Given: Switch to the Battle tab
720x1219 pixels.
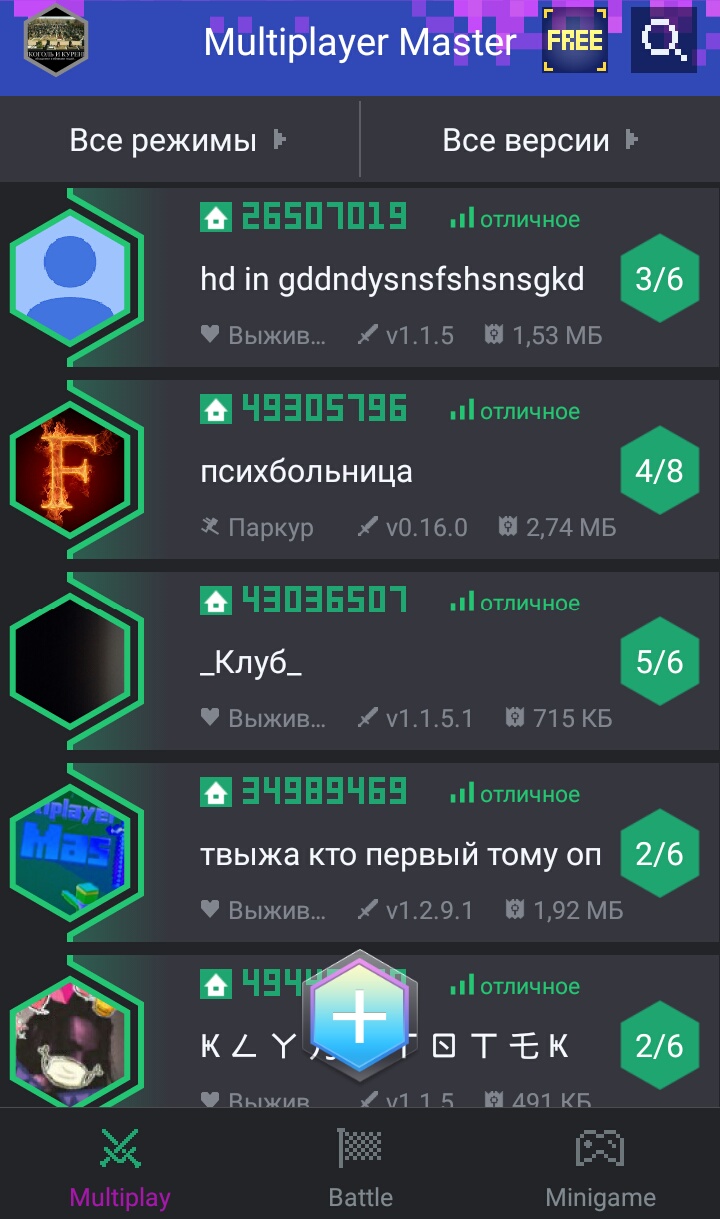Looking at the screenshot, I should pyautogui.click(x=360, y=1165).
